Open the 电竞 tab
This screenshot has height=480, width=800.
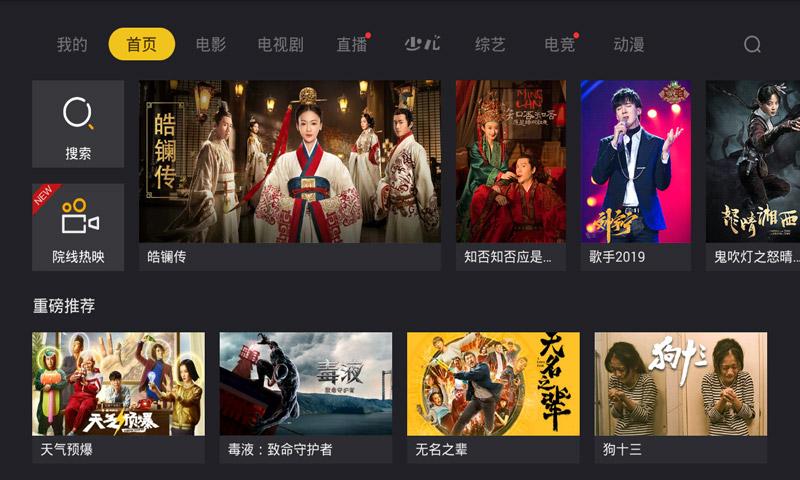[x=559, y=45]
